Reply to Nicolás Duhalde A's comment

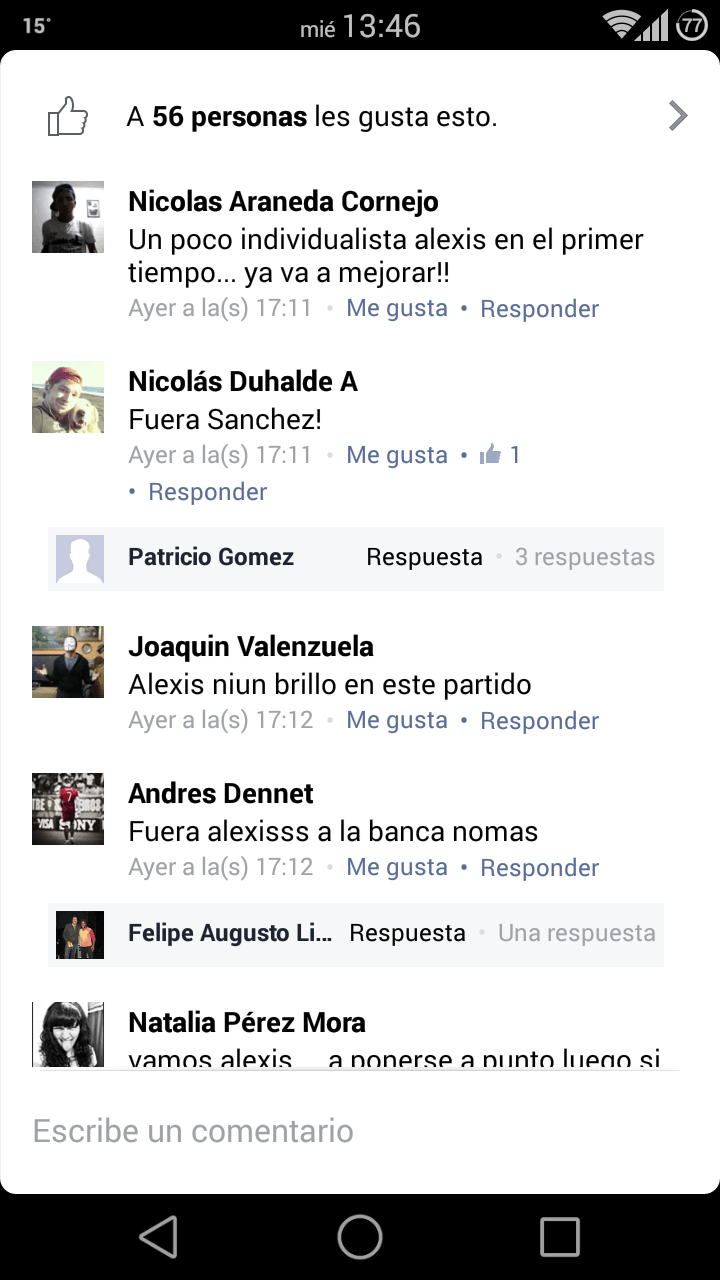[x=207, y=492]
